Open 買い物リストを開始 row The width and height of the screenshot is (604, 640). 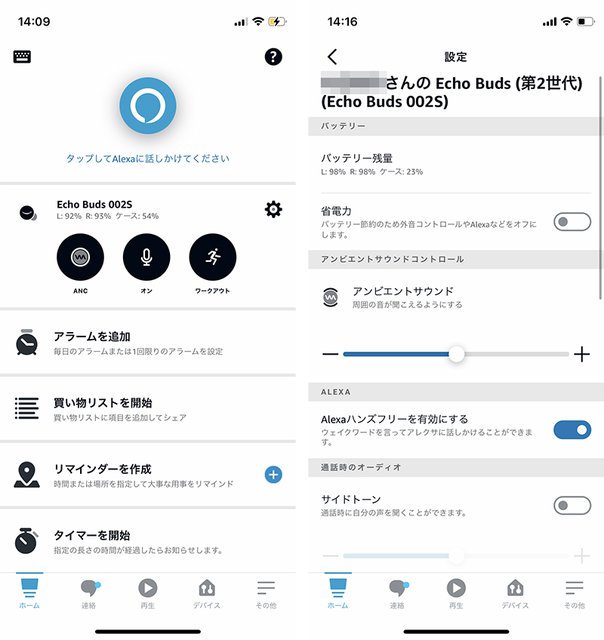coord(148,408)
